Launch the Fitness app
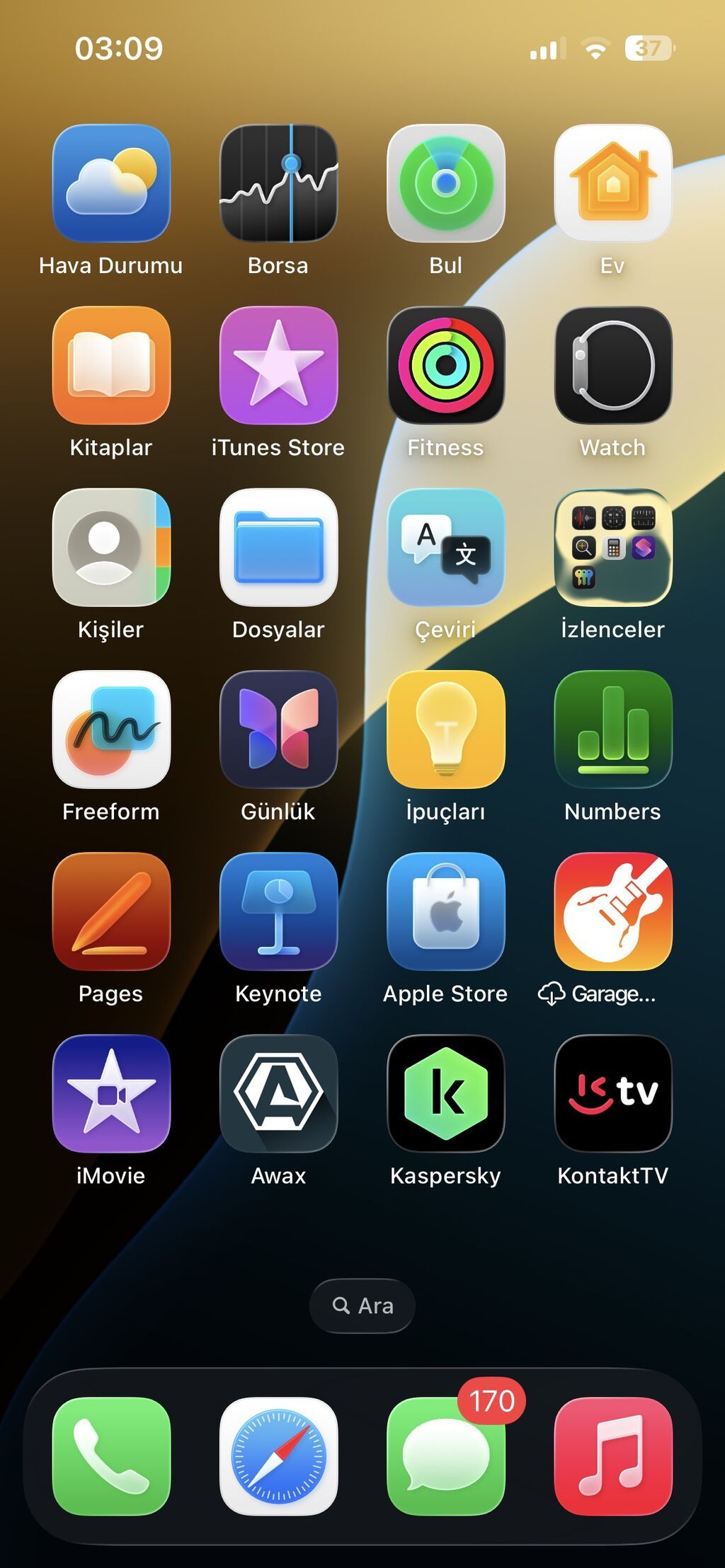 (x=445, y=365)
